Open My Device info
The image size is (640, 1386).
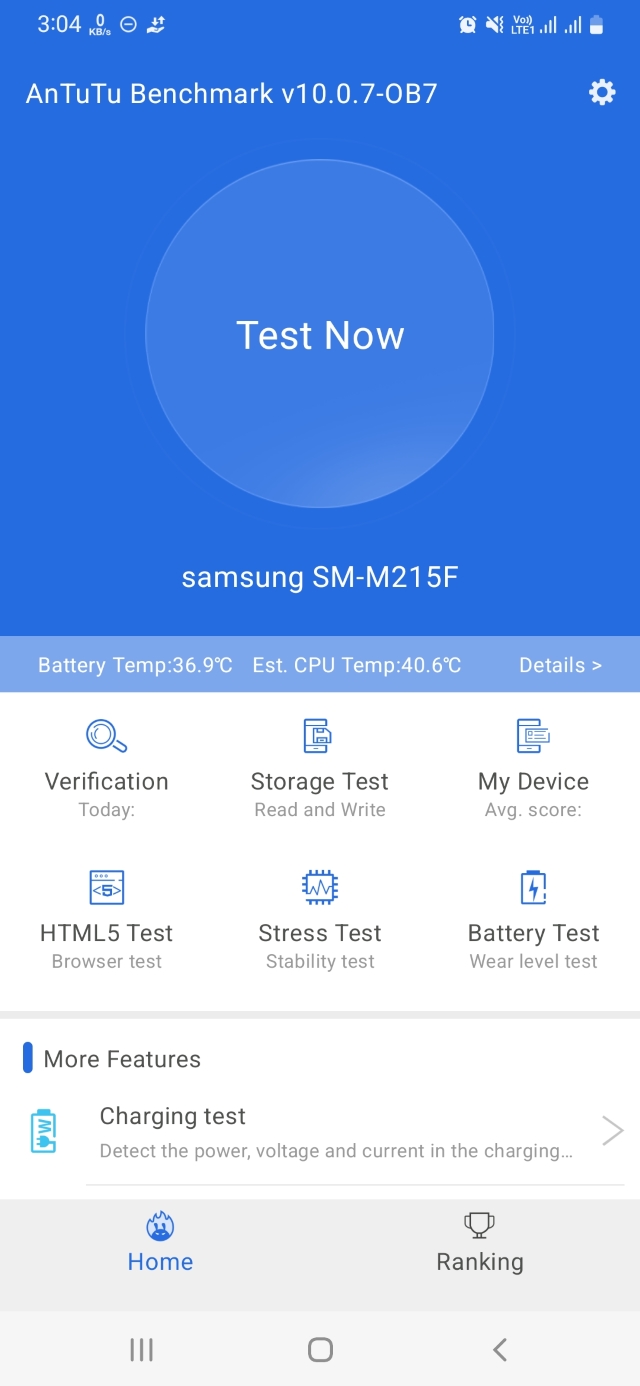(533, 767)
